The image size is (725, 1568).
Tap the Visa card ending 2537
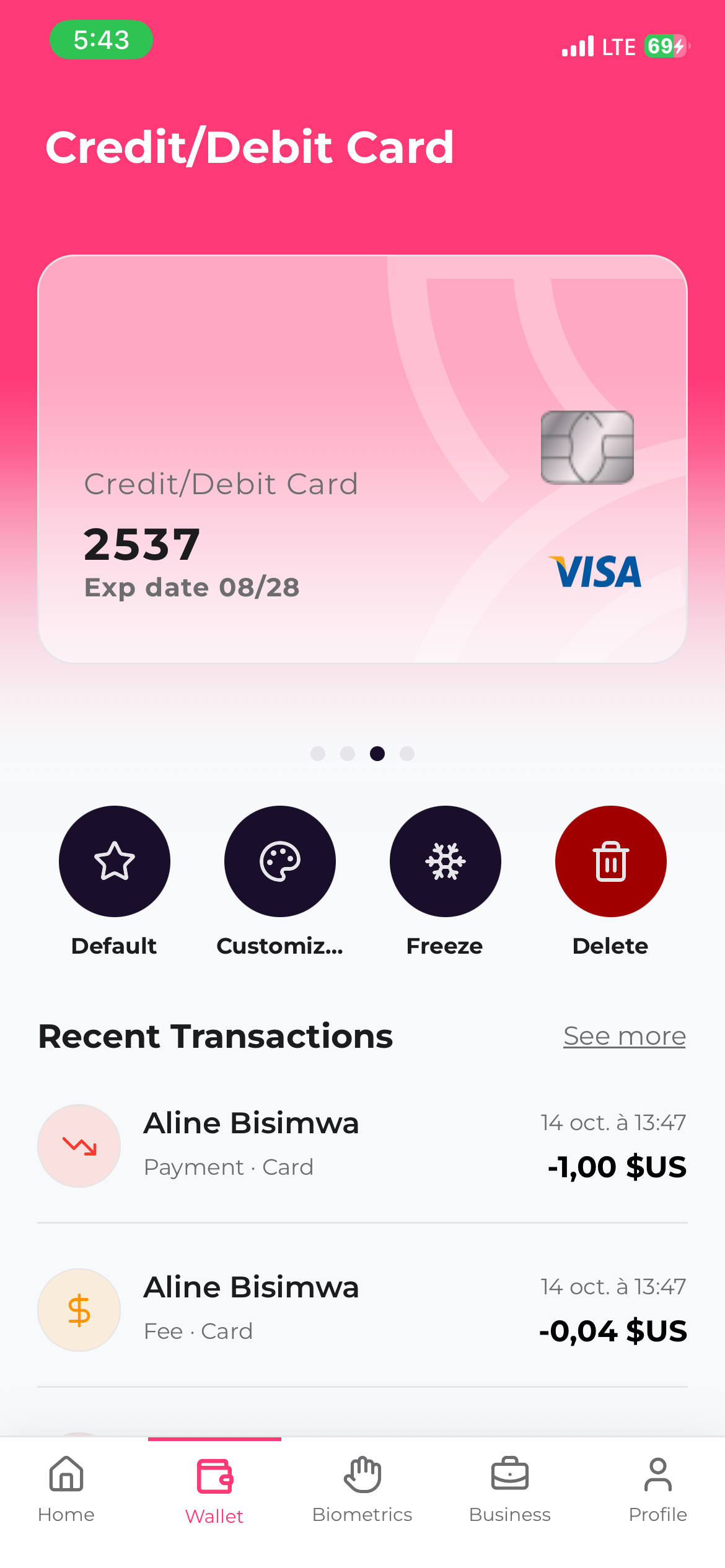click(362, 459)
